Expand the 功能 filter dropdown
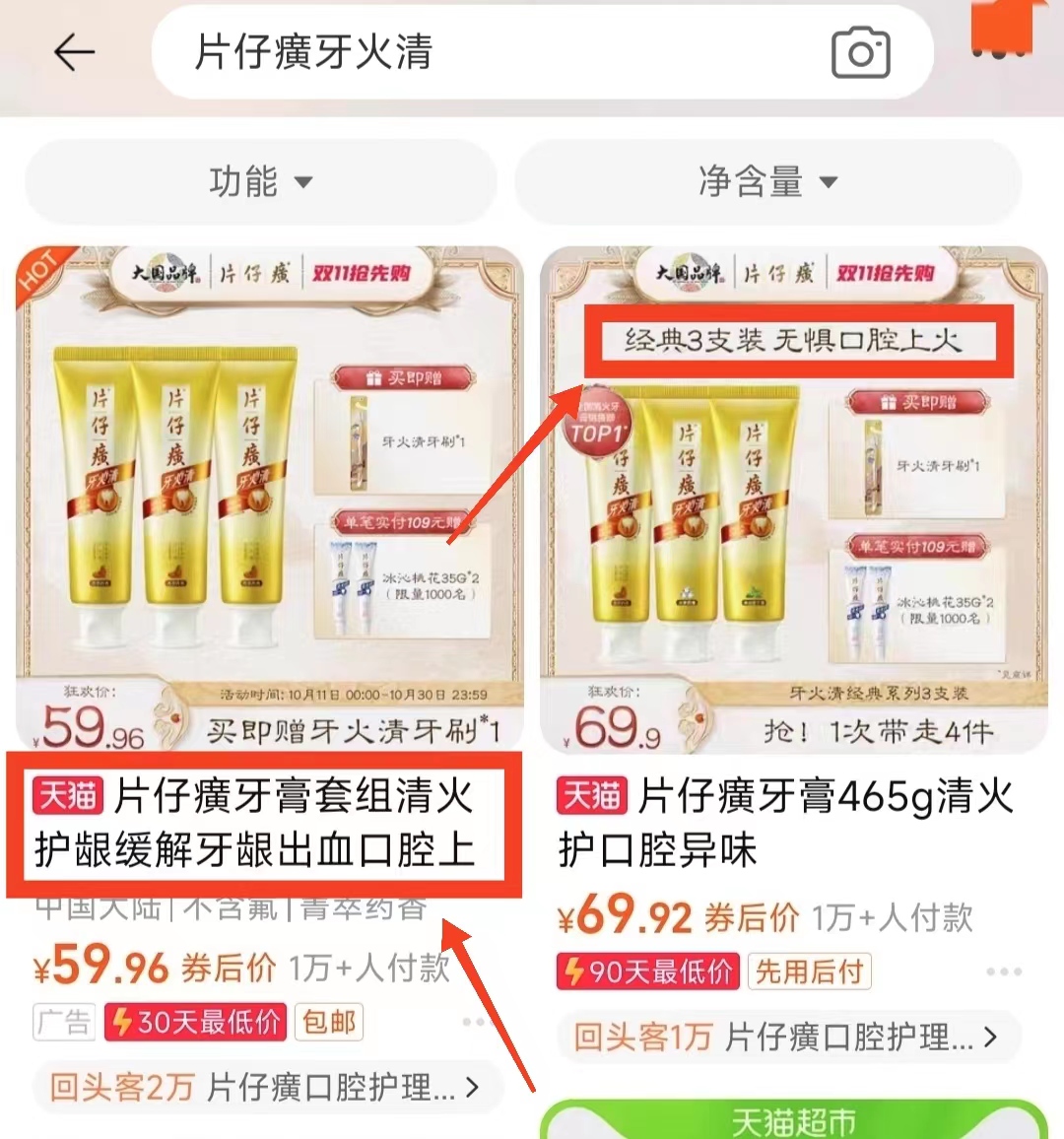The image size is (1064, 1139). [261, 181]
